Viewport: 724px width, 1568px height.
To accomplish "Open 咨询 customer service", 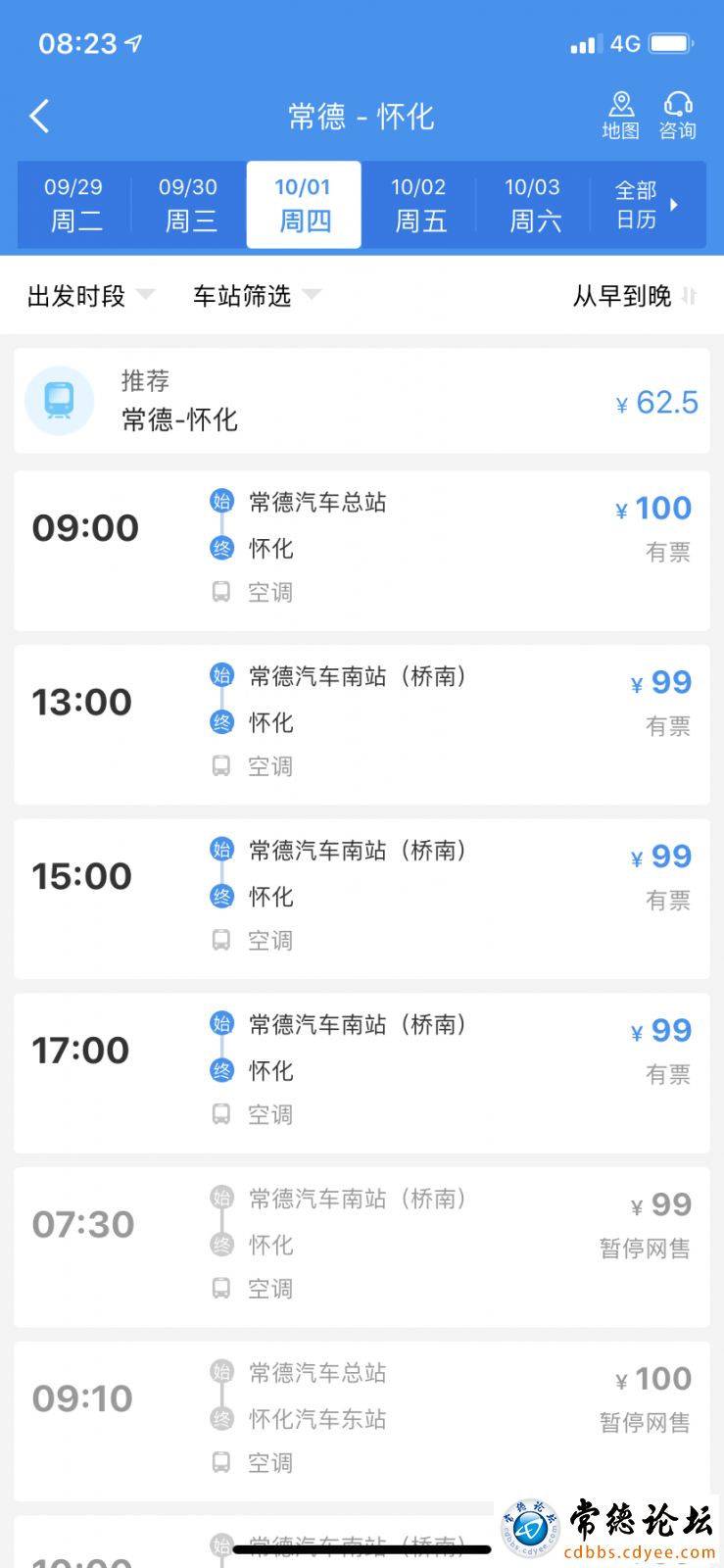I will pos(677,117).
